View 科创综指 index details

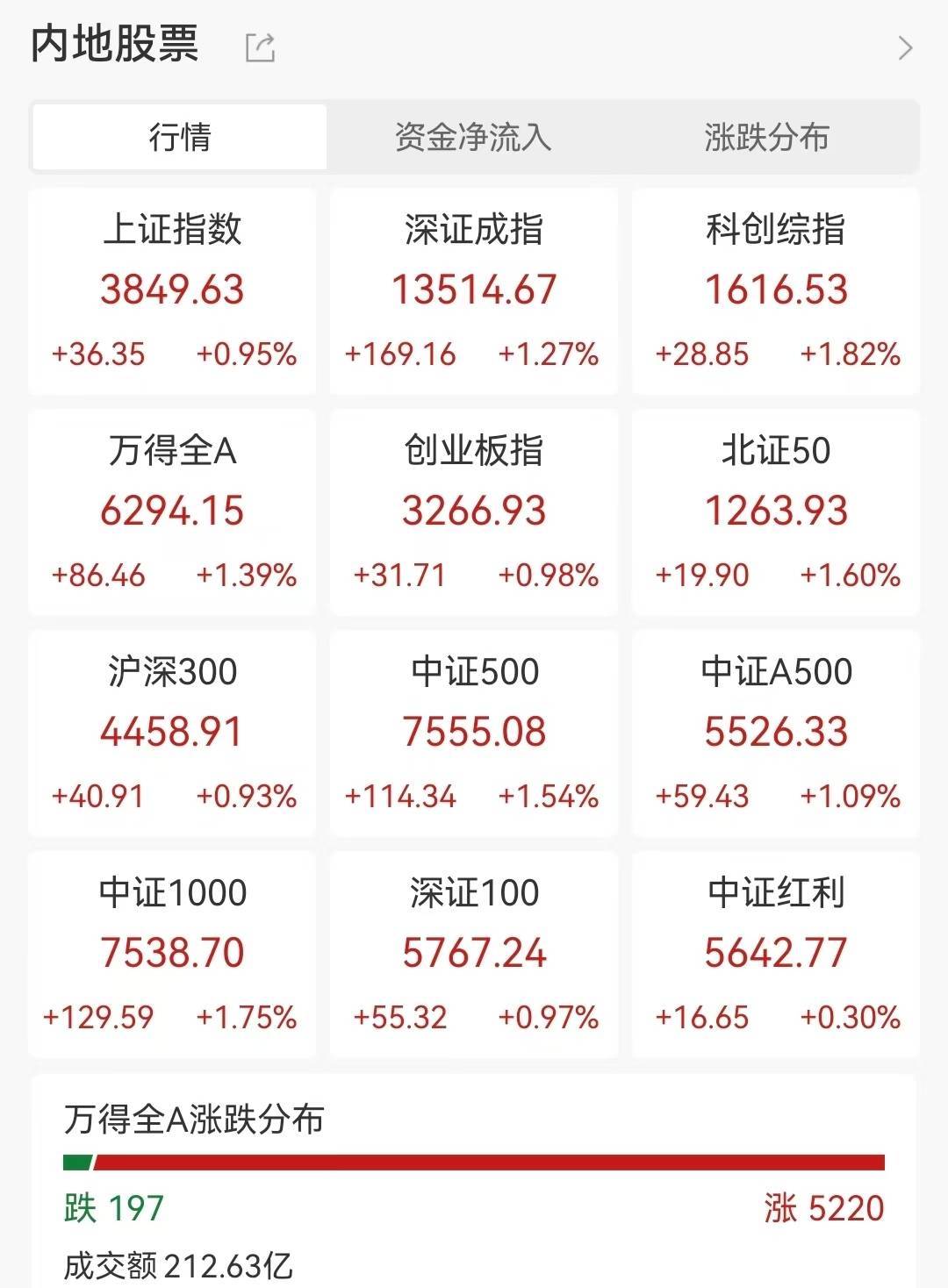(776, 291)
